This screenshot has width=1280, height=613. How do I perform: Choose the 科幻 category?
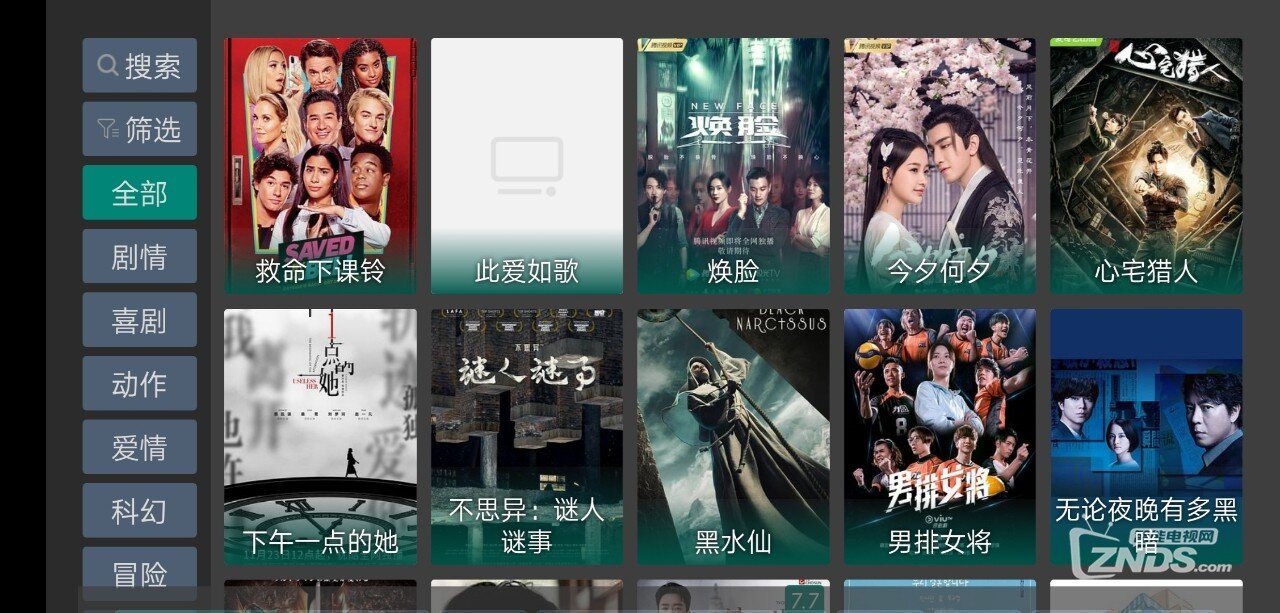139,511
